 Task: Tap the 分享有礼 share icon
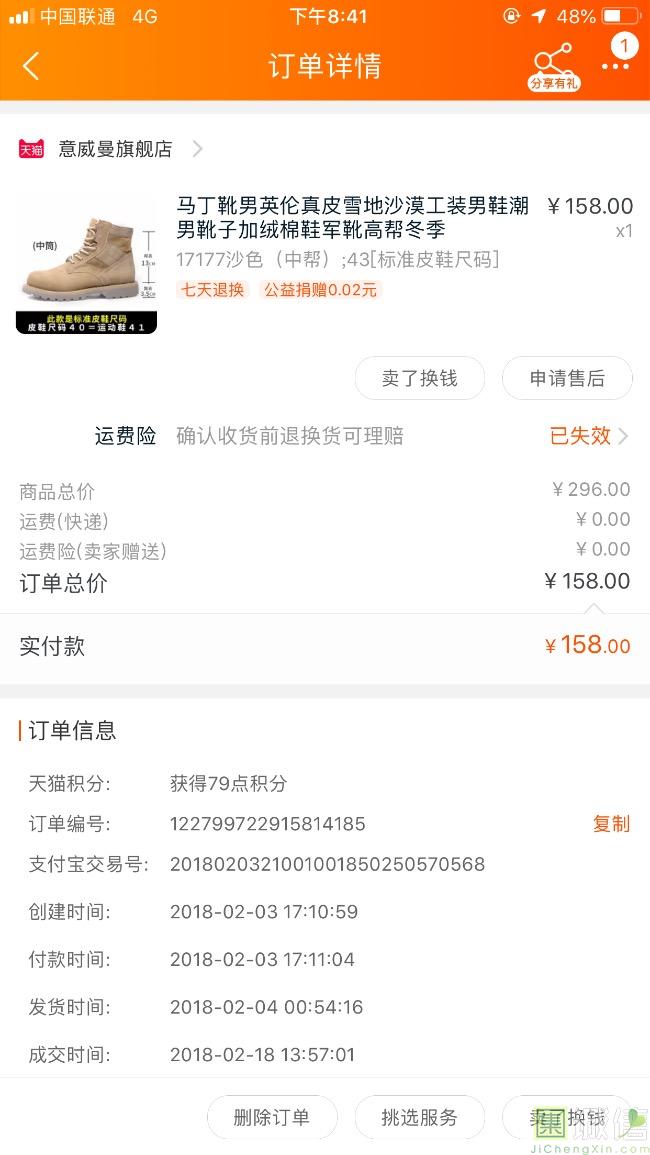tap(555, 67)
